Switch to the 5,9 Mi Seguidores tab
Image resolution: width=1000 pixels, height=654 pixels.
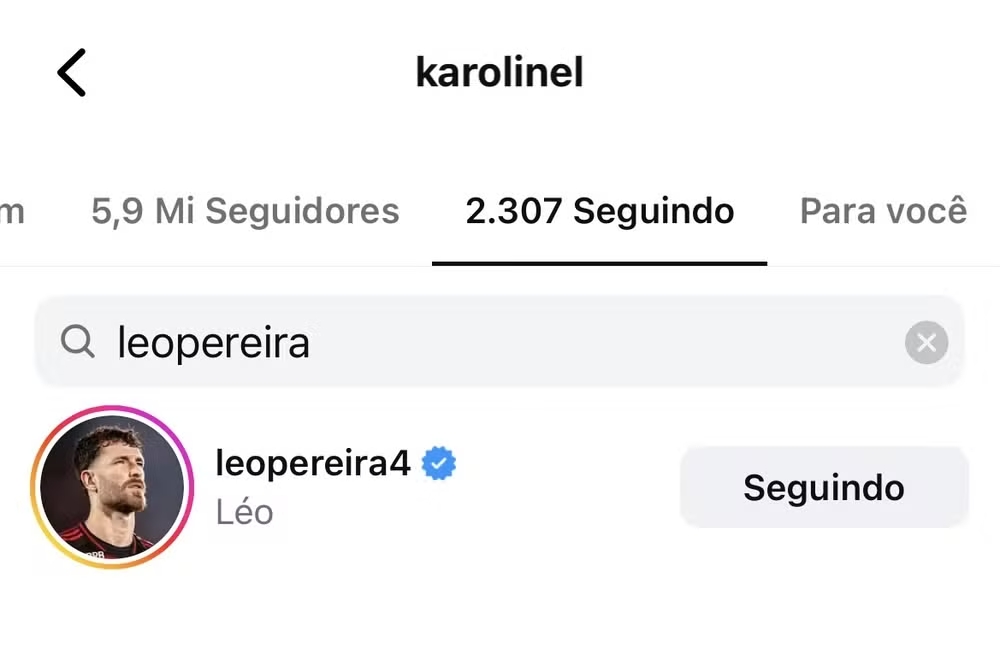tap(245, 211)
